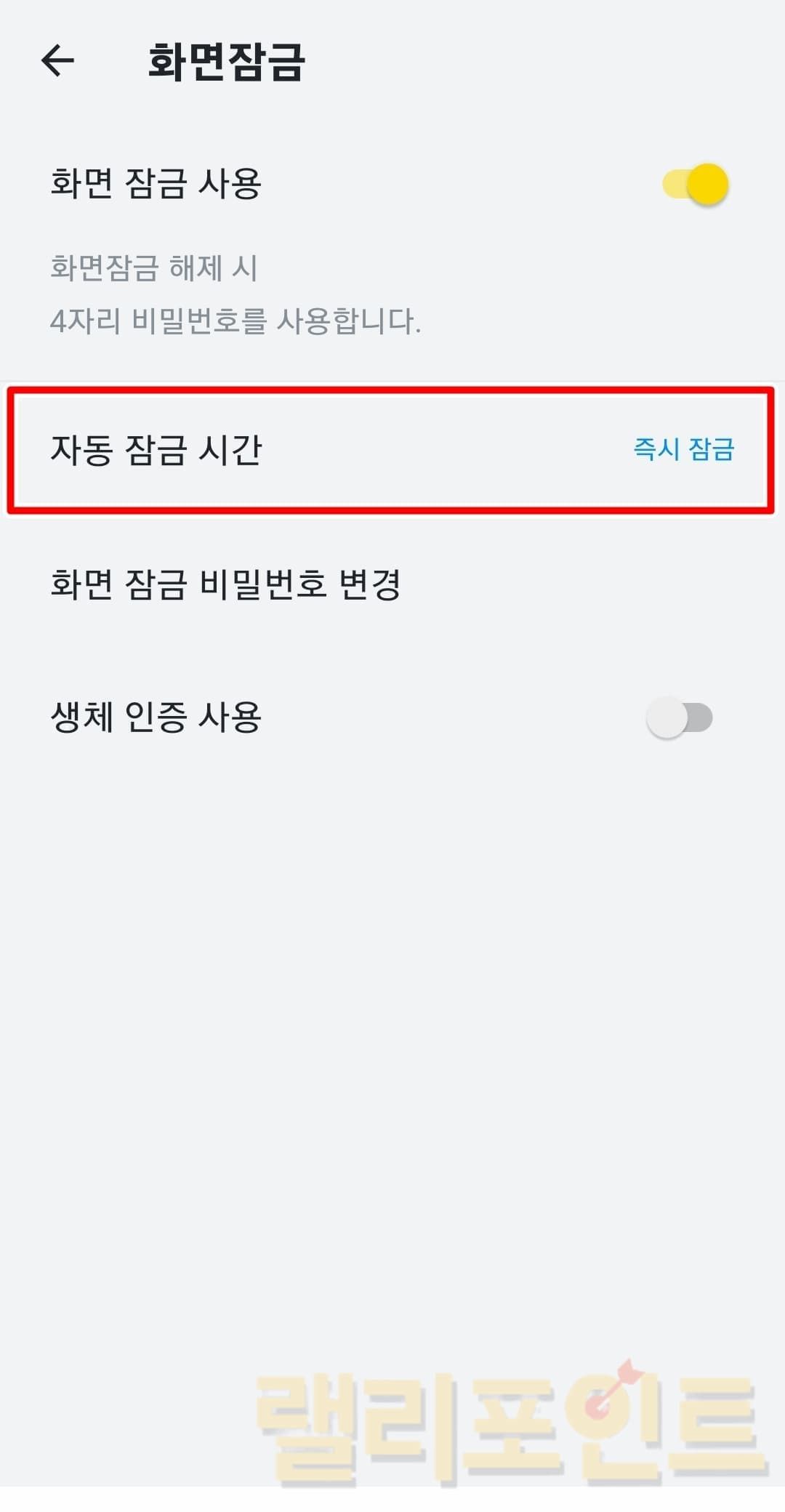Open 자동 잠금 시간 setting

(x=391, y=450)
